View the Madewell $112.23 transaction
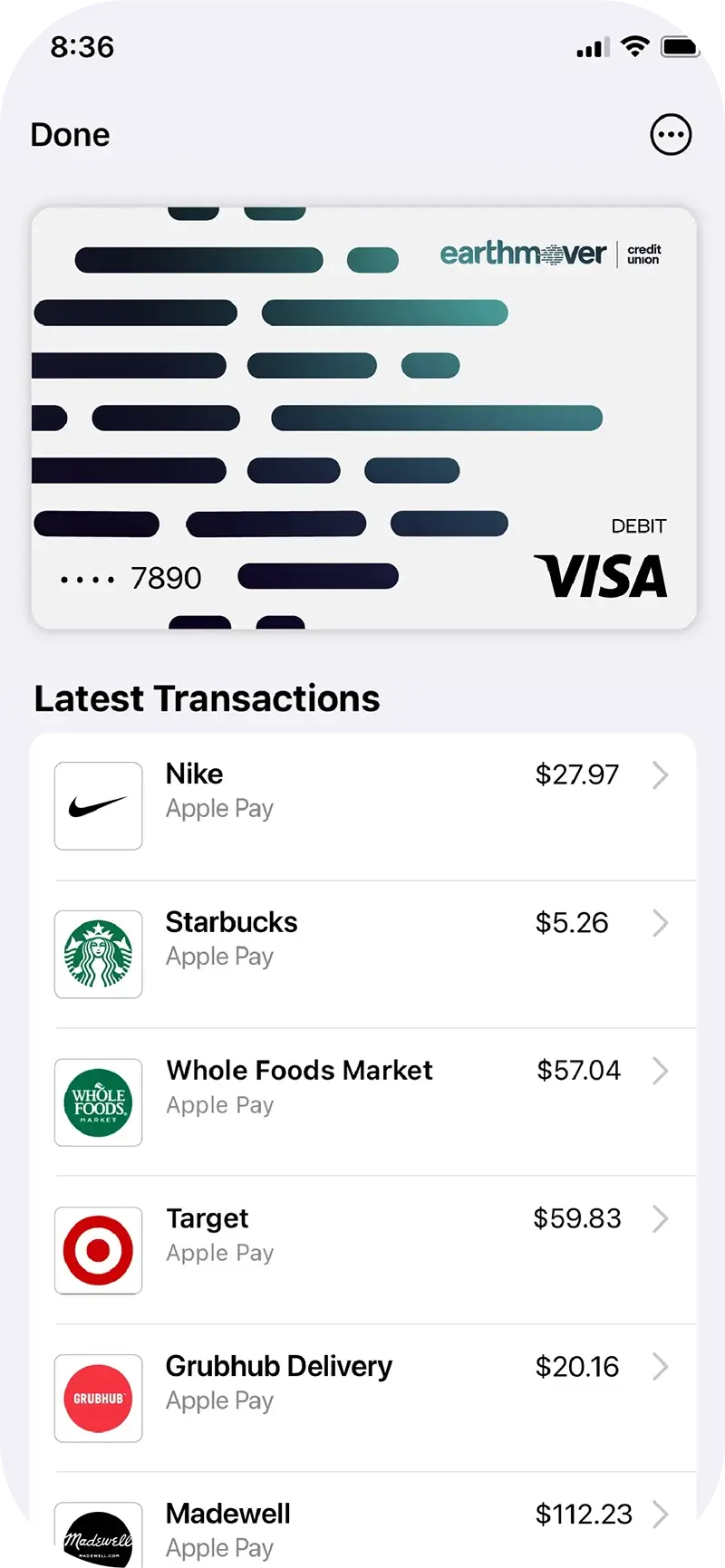The image size is (725, 1568). tap(362, 1531)
